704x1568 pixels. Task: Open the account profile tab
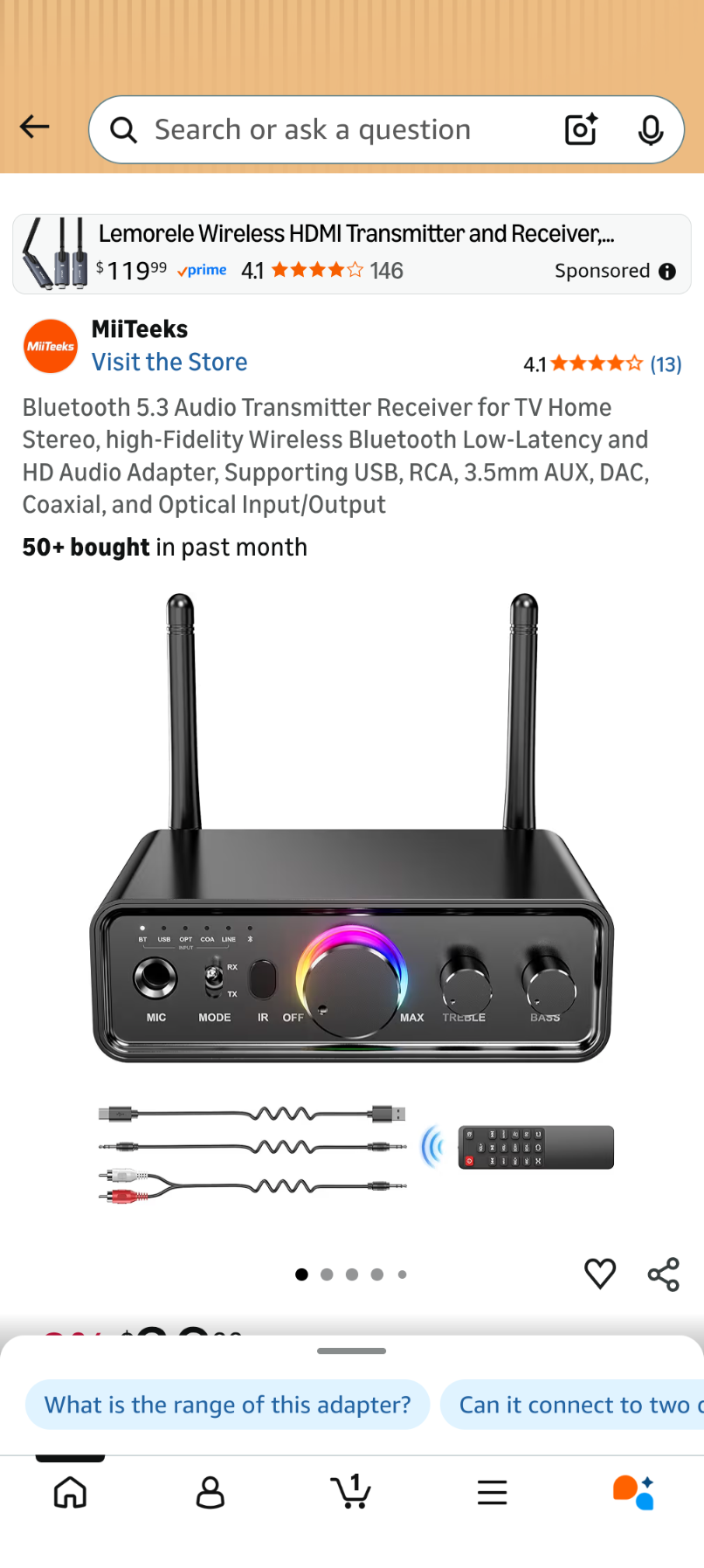[x=211, y=1492]
